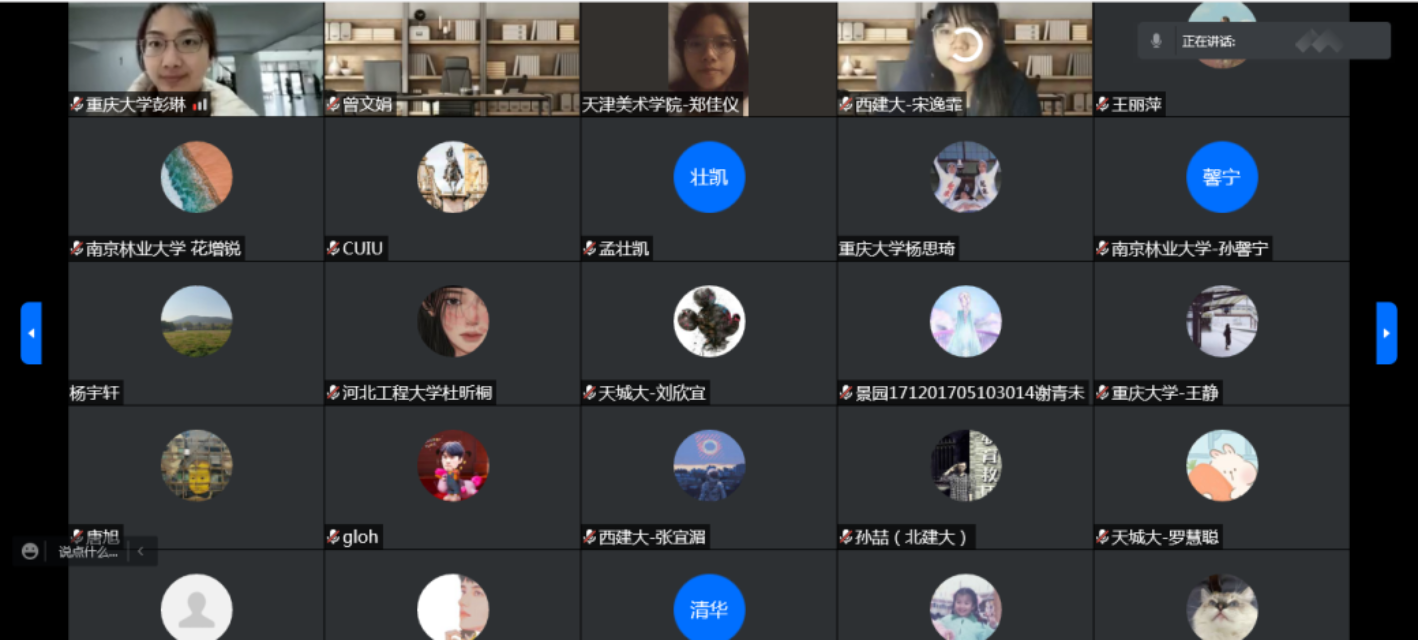The height and width of the screenshot is (641, 1418).
Task: Open participant tile CUIU
Action: [x=452, y=190]
